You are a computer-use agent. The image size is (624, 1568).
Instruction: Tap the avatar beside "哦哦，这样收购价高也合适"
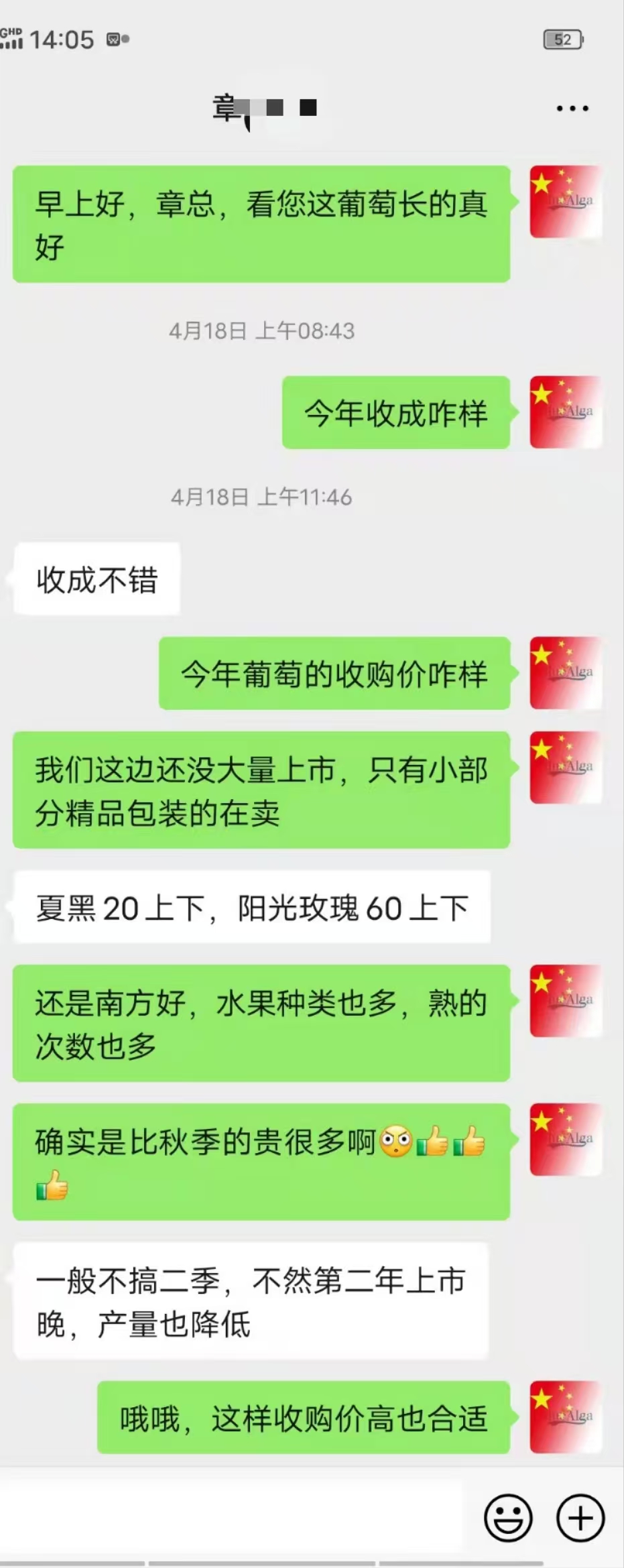[565, 1416]
